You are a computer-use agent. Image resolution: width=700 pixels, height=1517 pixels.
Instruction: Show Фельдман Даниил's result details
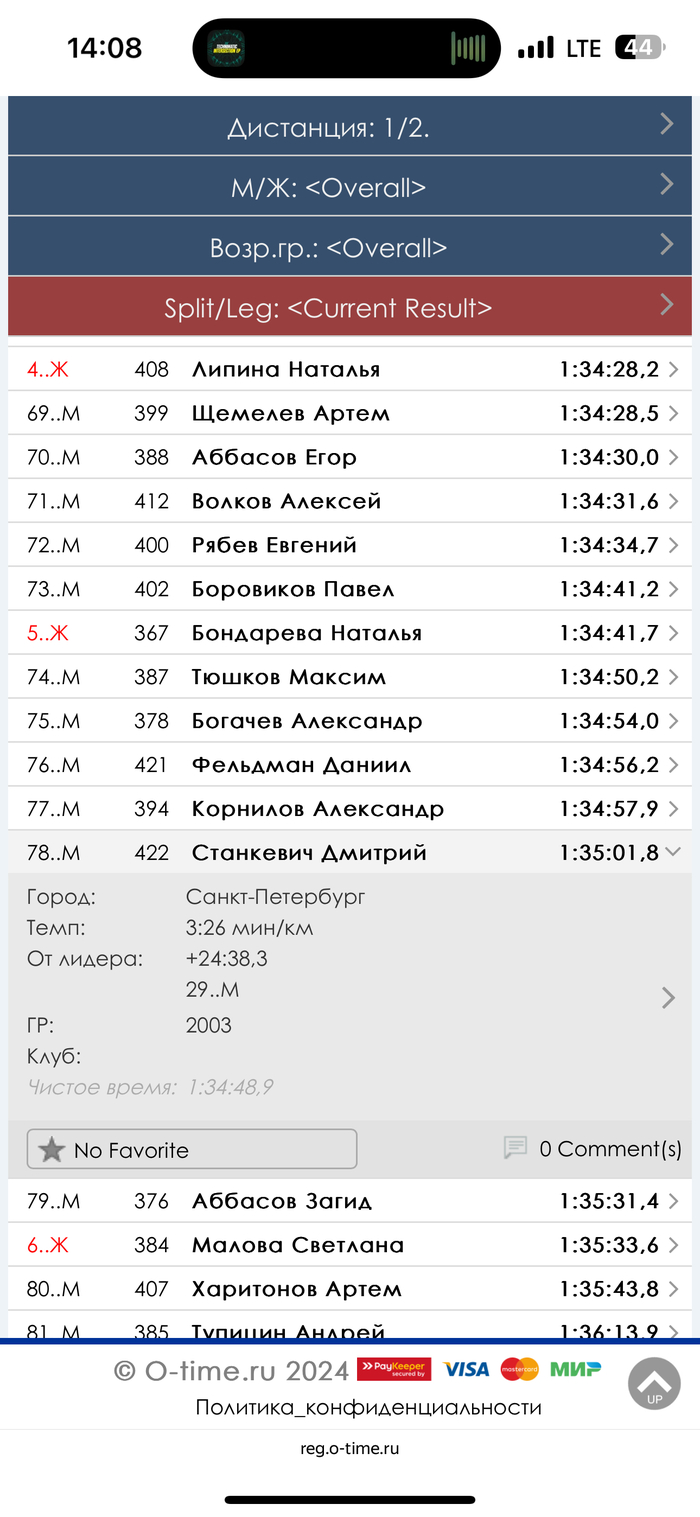click(350, 766)
